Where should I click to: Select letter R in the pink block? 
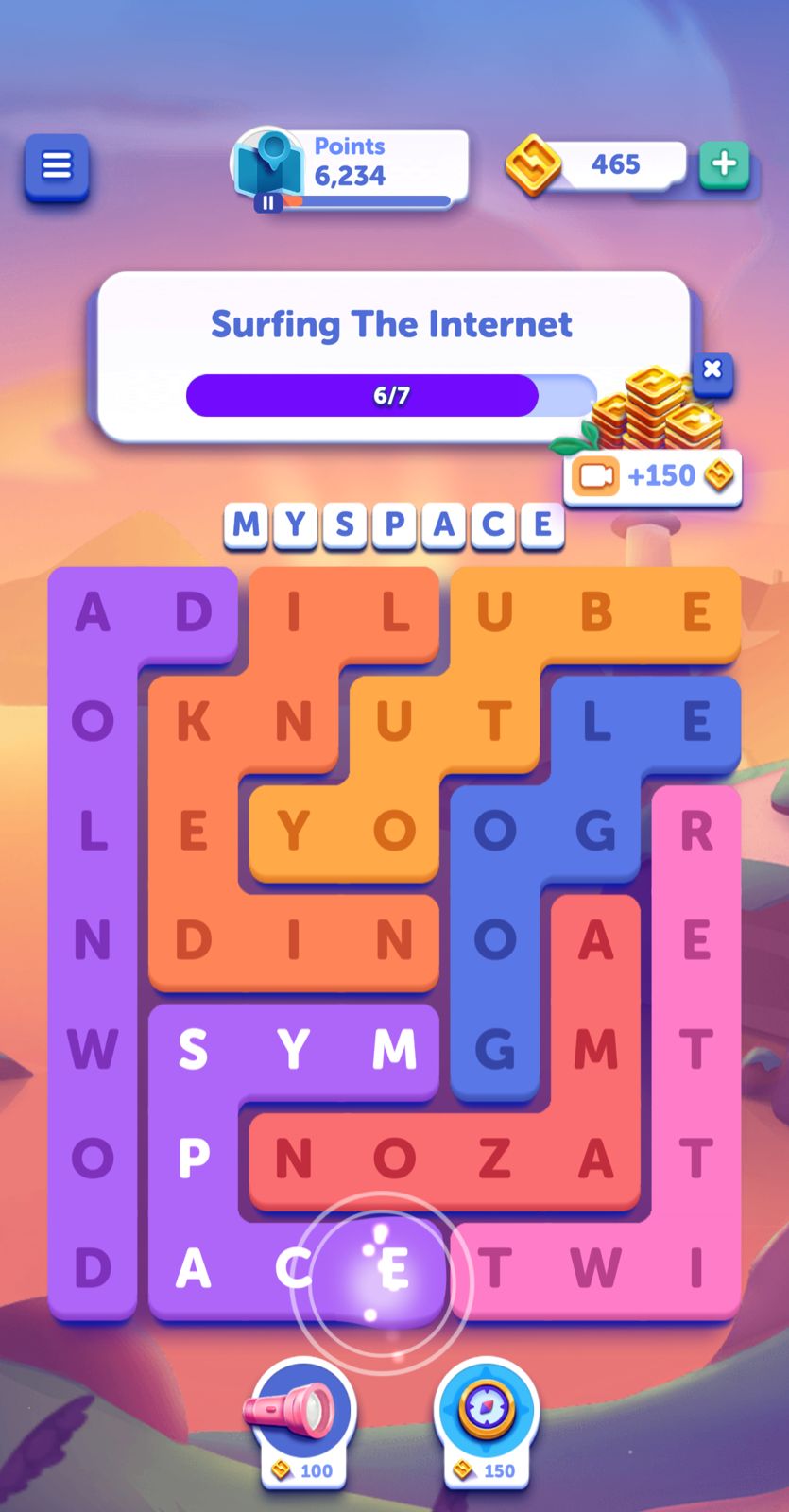click(x=696, y=832)
